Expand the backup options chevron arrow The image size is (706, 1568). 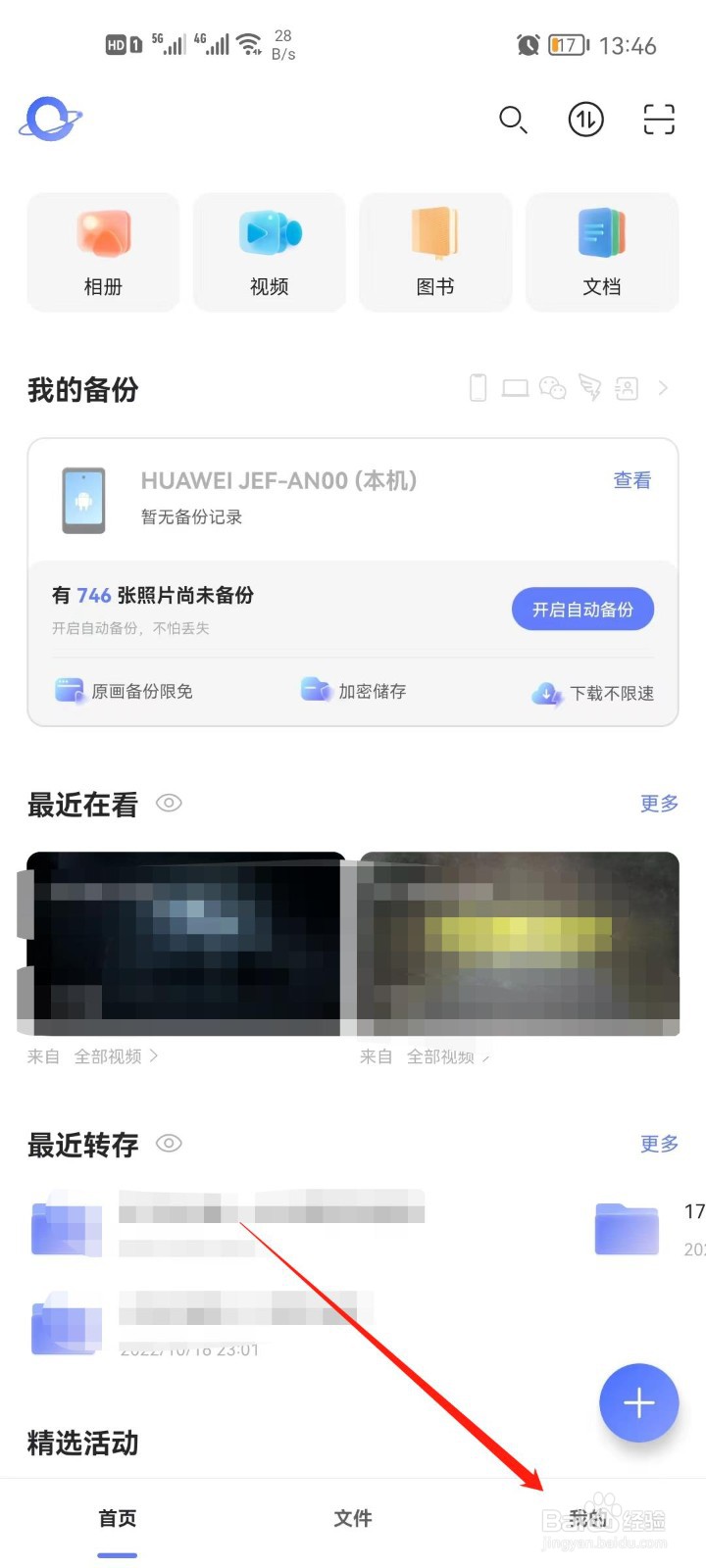[664, 388]
